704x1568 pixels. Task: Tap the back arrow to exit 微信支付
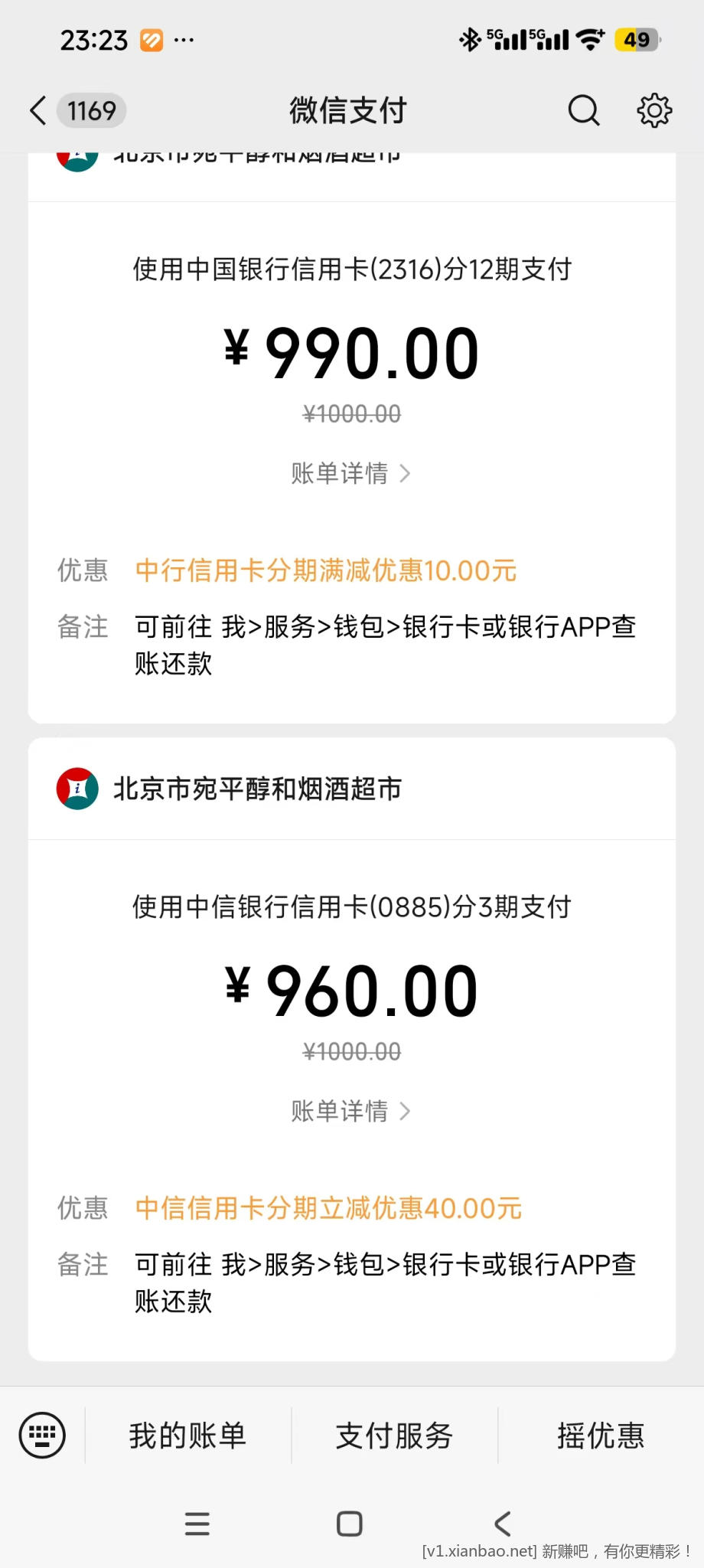pyautogui.click(x=37, y=109)
